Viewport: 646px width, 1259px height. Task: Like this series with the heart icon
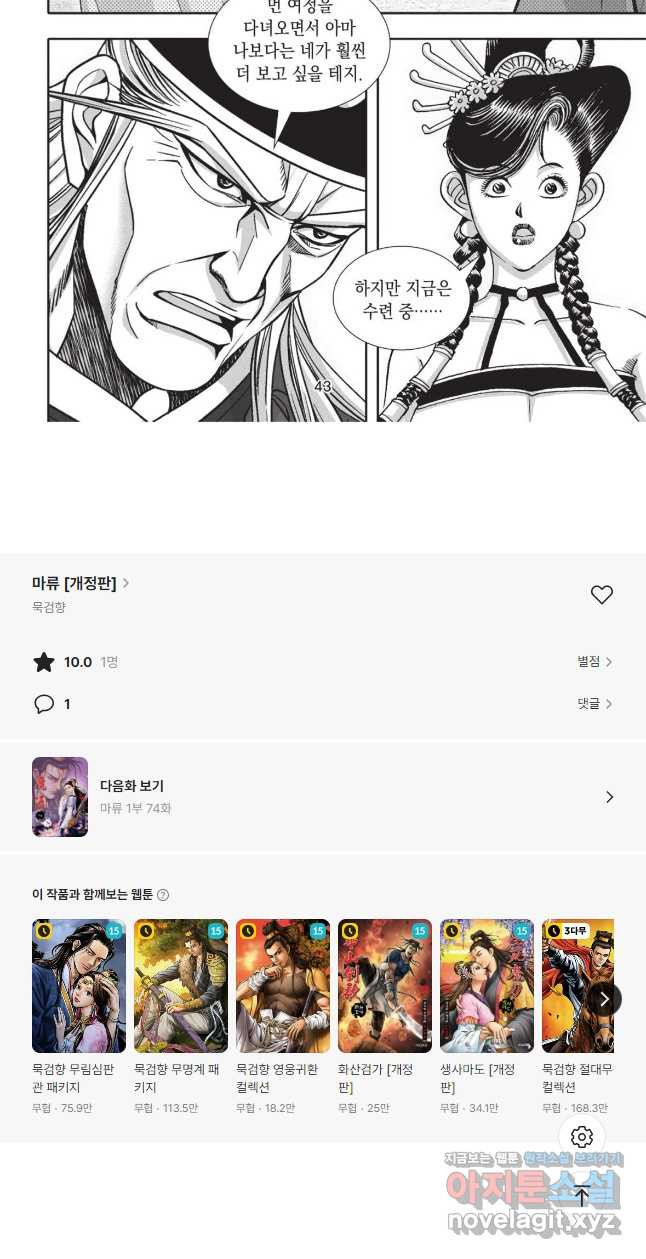pyautogui.click(x=601, y=595)
